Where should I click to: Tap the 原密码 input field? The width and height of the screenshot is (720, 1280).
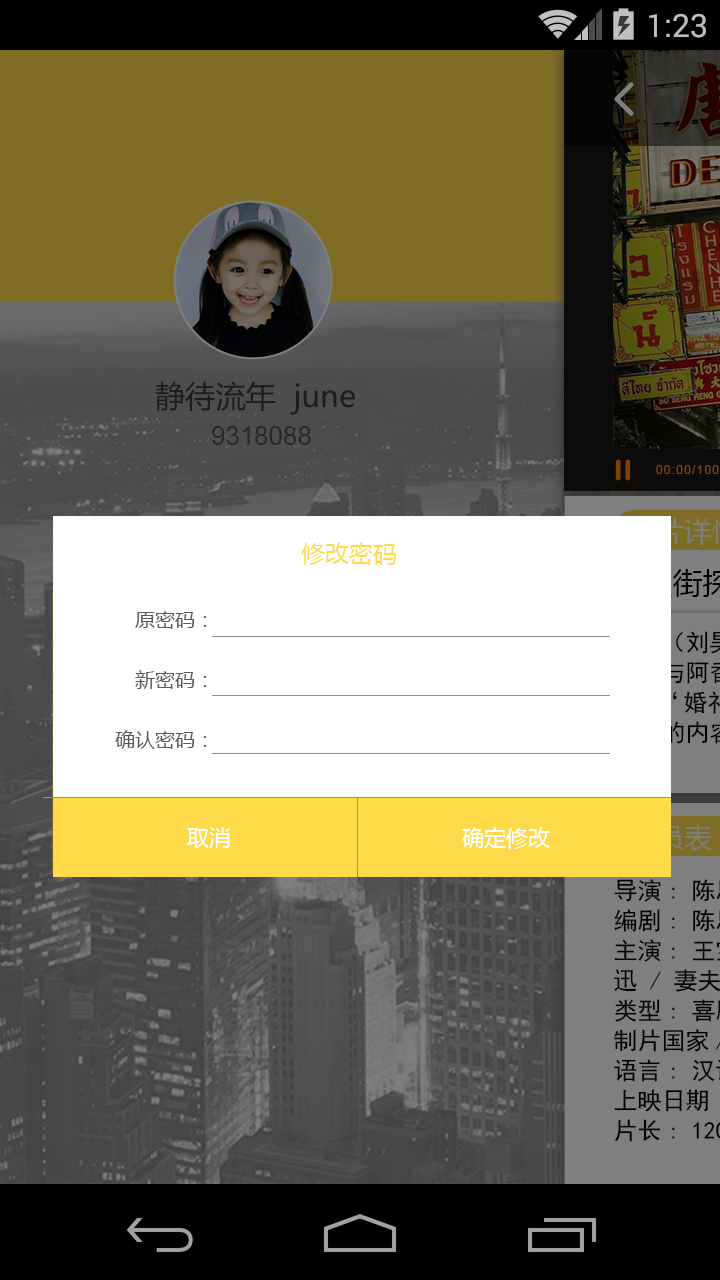tap(410, 620)
